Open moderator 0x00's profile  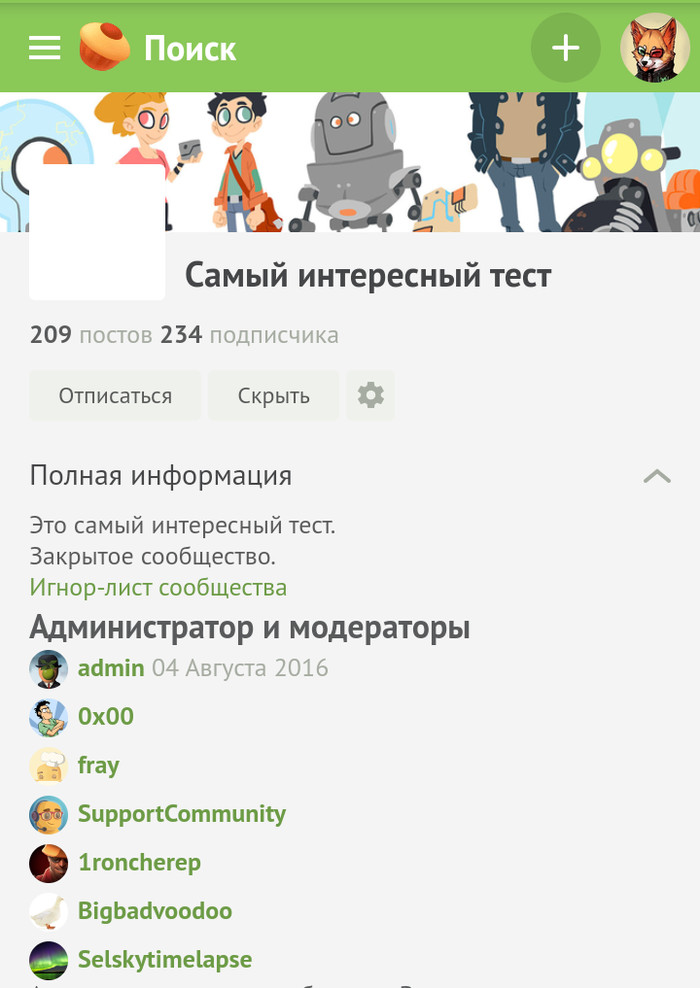point(106,716)
